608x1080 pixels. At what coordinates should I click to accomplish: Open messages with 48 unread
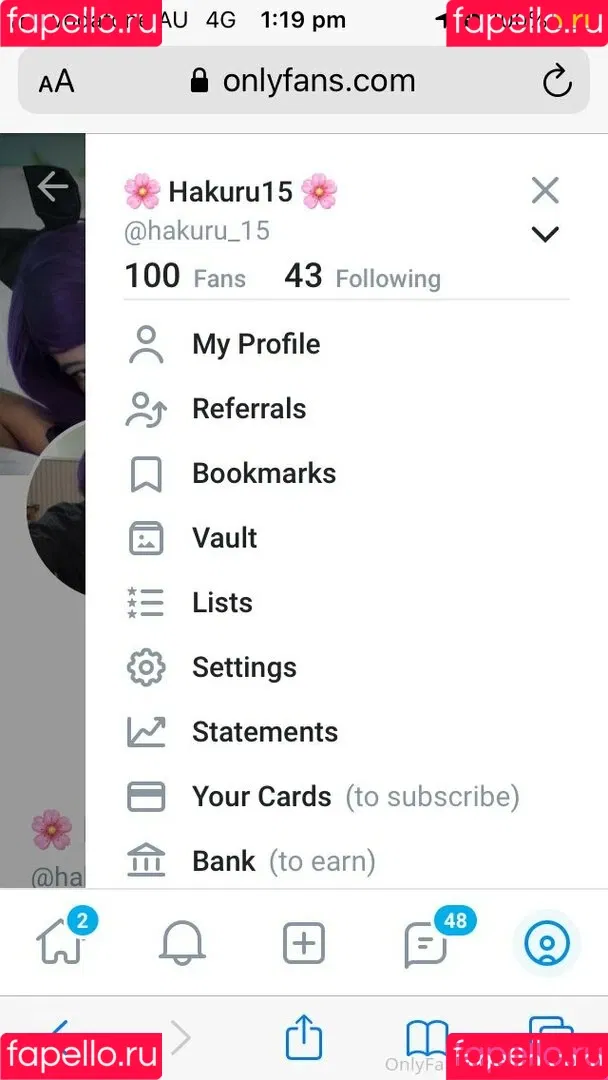click(x=426, y=943)
